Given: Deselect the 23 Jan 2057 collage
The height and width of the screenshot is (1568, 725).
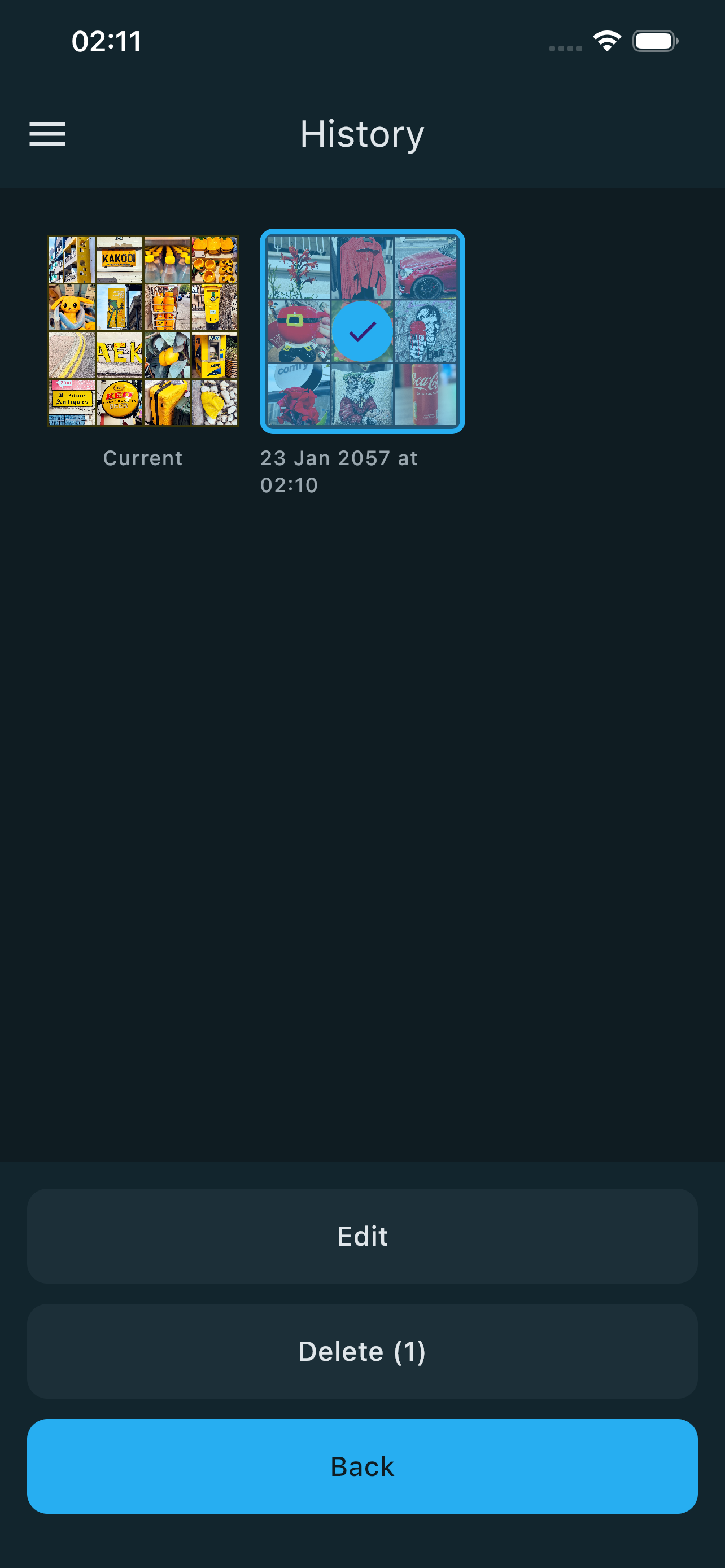Looking at the screenshot, I should [362, 331].
